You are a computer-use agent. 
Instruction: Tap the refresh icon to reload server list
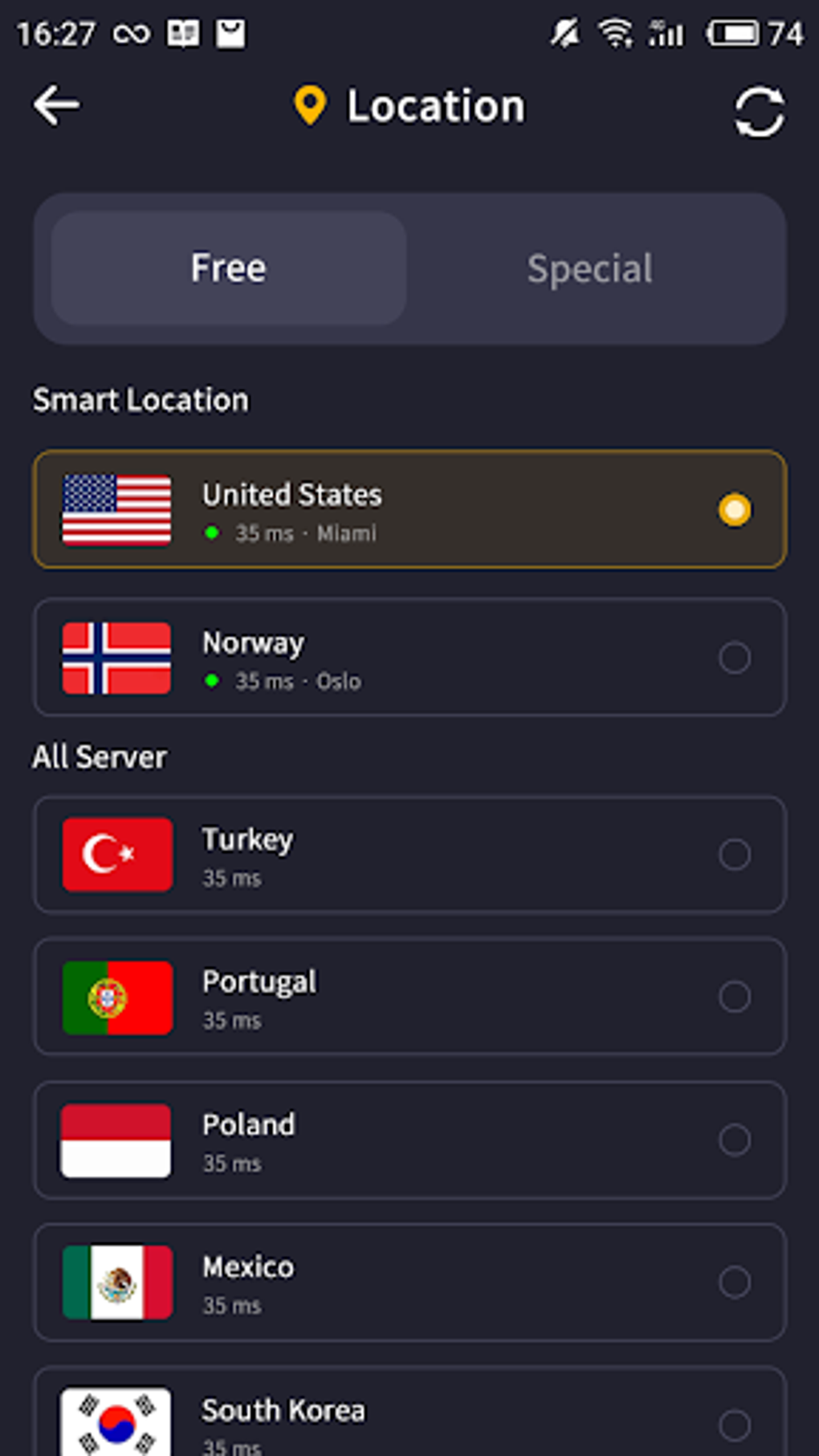click(x=760, y=111)
